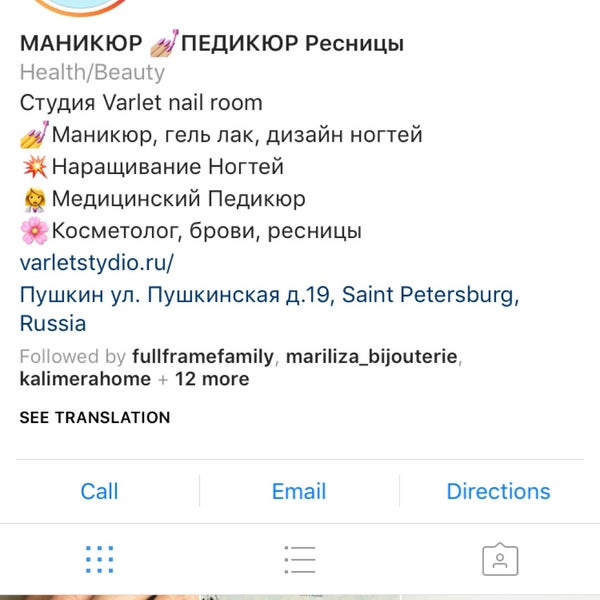
Task: Switch to the list view tab
Action: [299, 559]
